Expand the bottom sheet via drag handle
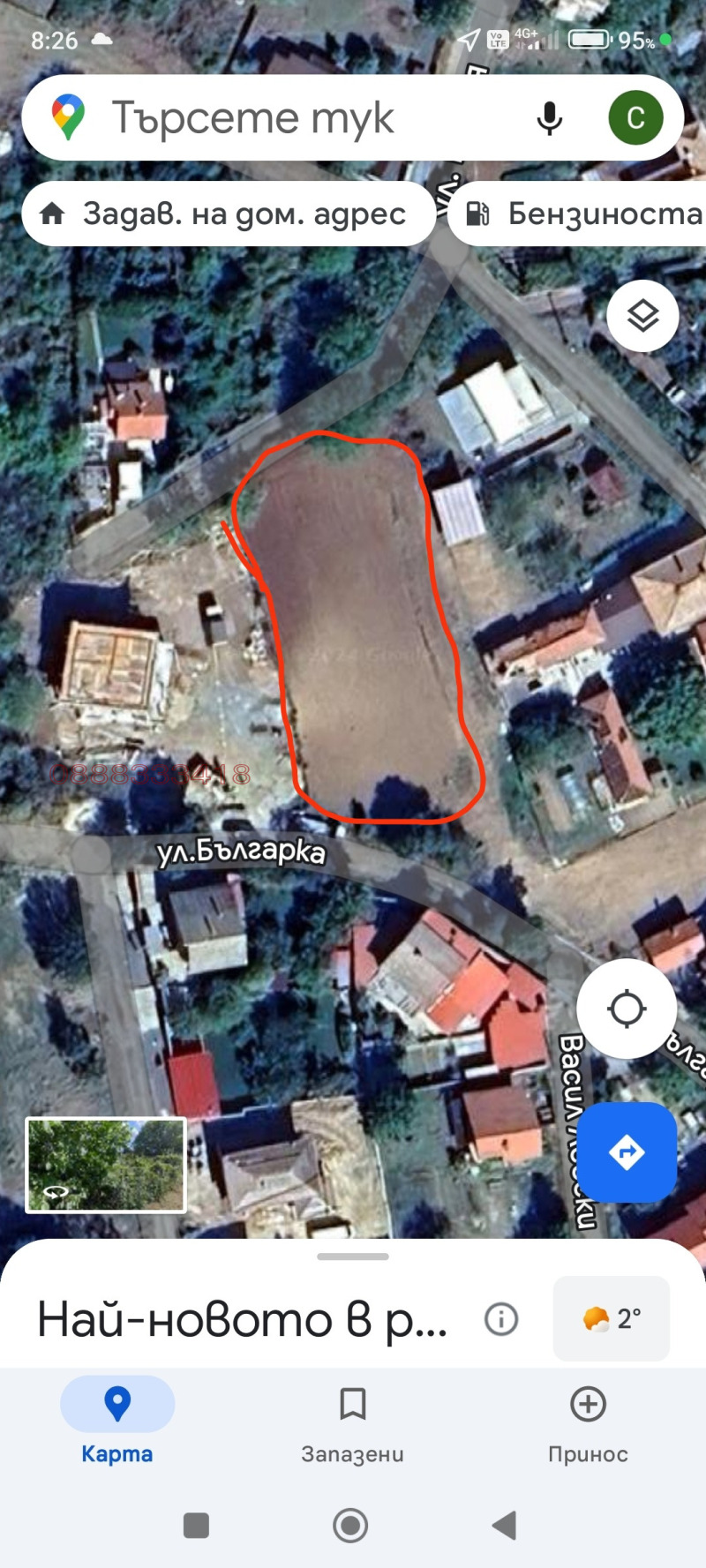This screenshot has height=1568, width=706. (x=352, y=1257)
